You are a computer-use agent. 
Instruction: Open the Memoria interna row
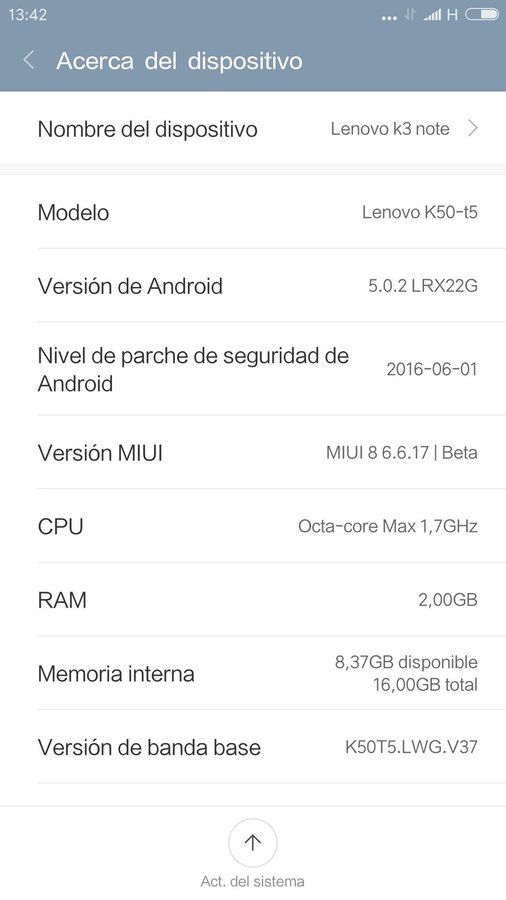(253, 673)
